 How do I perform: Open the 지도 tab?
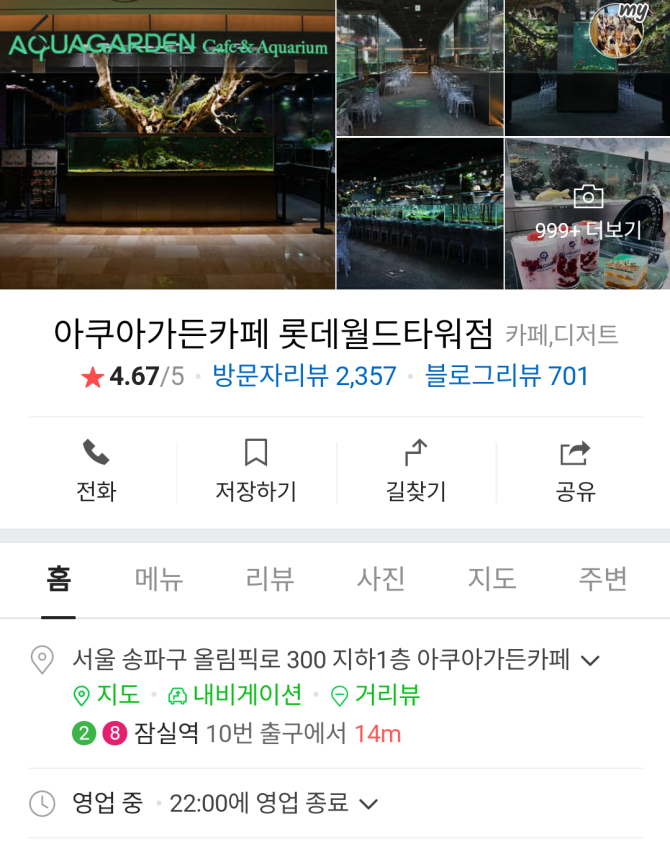pyautogui.click(x=492, y=579)
